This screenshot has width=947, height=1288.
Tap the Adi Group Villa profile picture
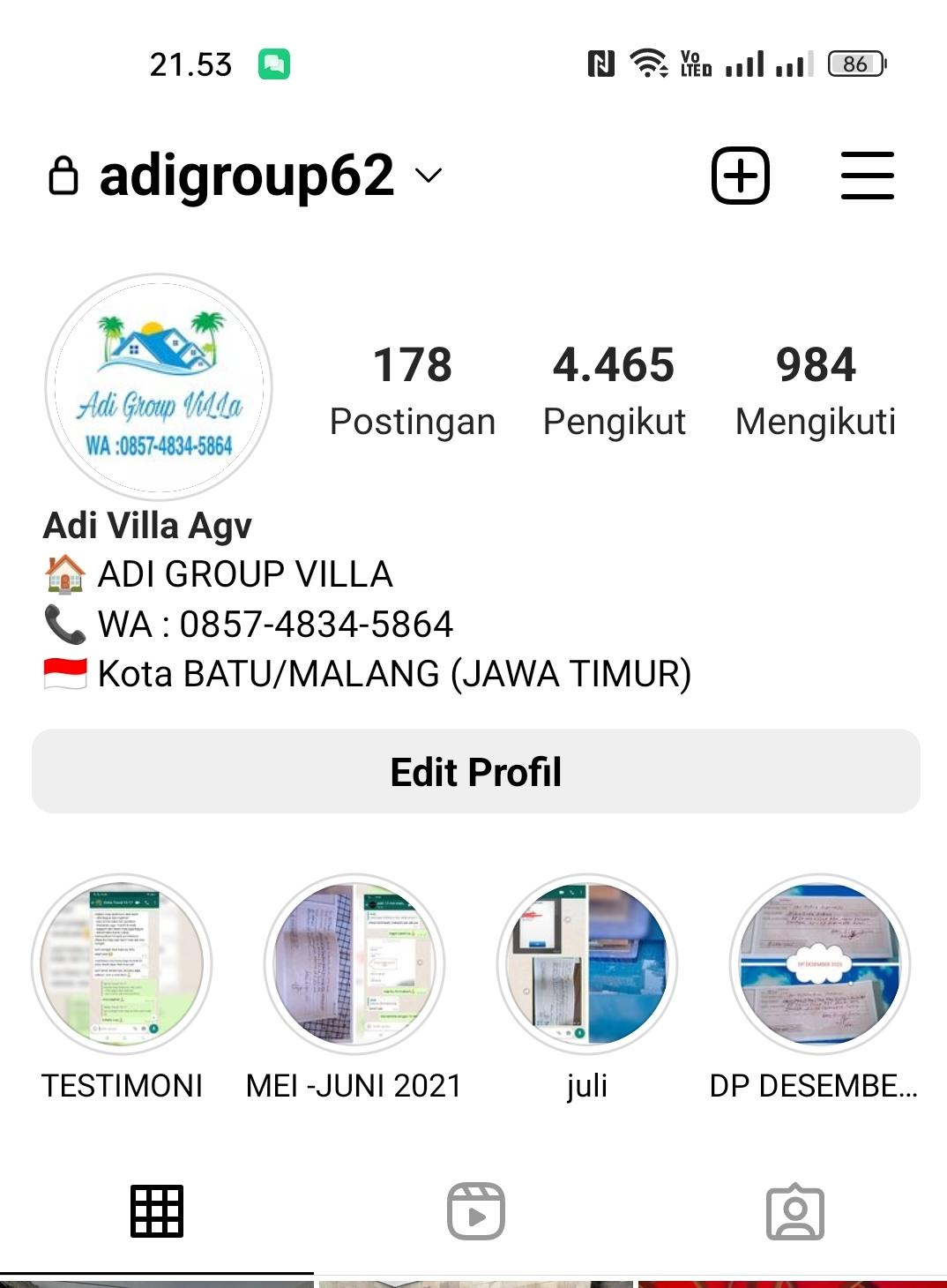pos(159,387)
